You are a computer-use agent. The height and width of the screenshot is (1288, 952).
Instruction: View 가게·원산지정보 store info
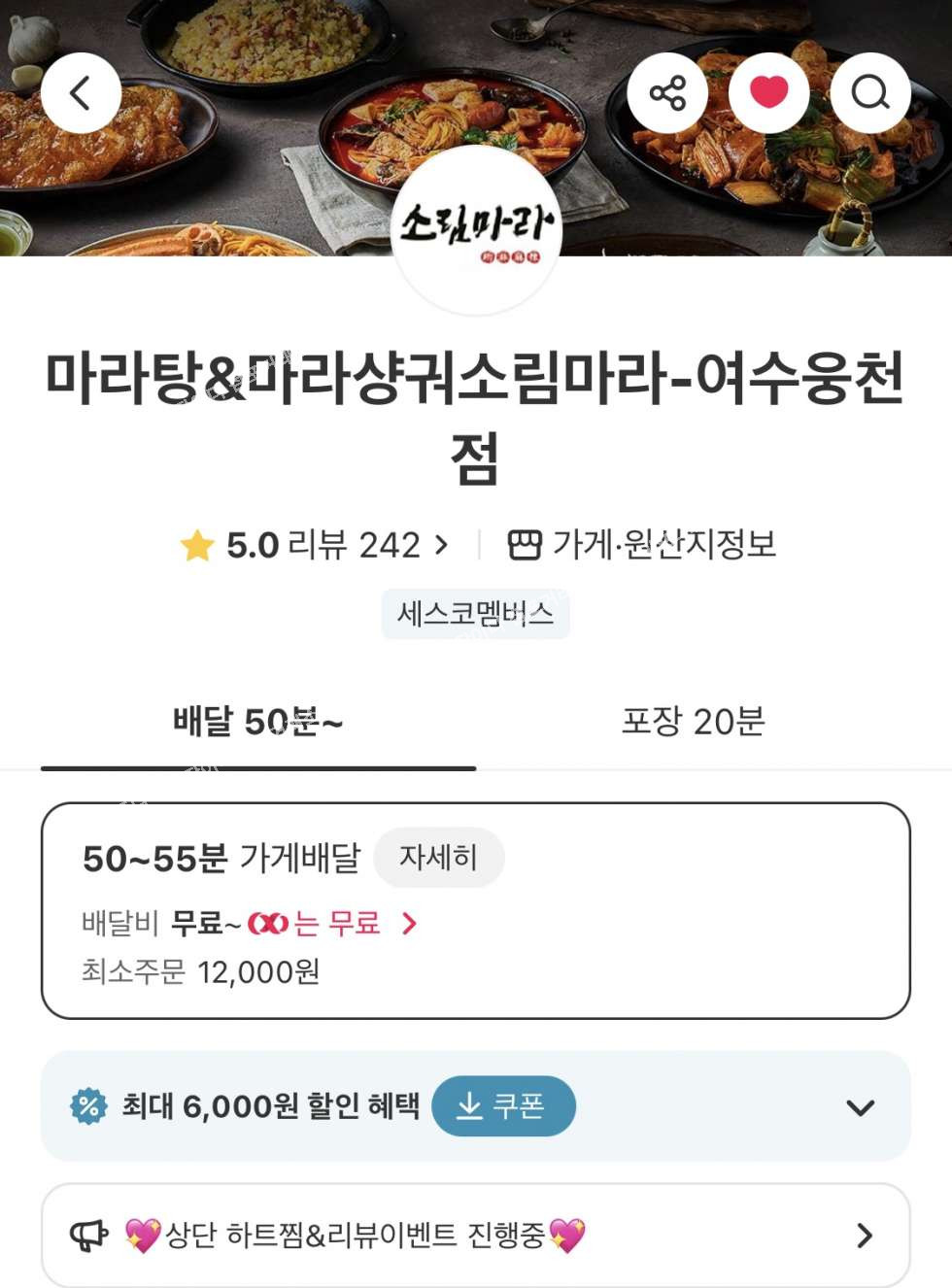[x=643, y=545]
